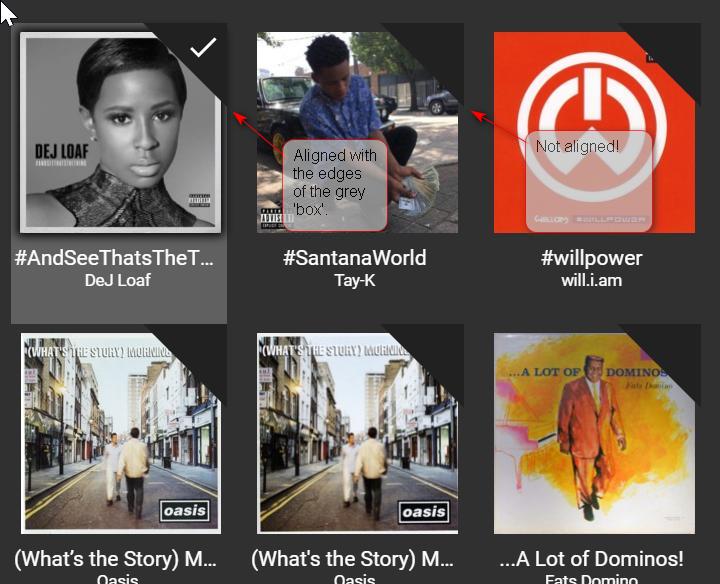
Task: Untick the checkmark on DeJ Loaf album
Action: [203, 47]
